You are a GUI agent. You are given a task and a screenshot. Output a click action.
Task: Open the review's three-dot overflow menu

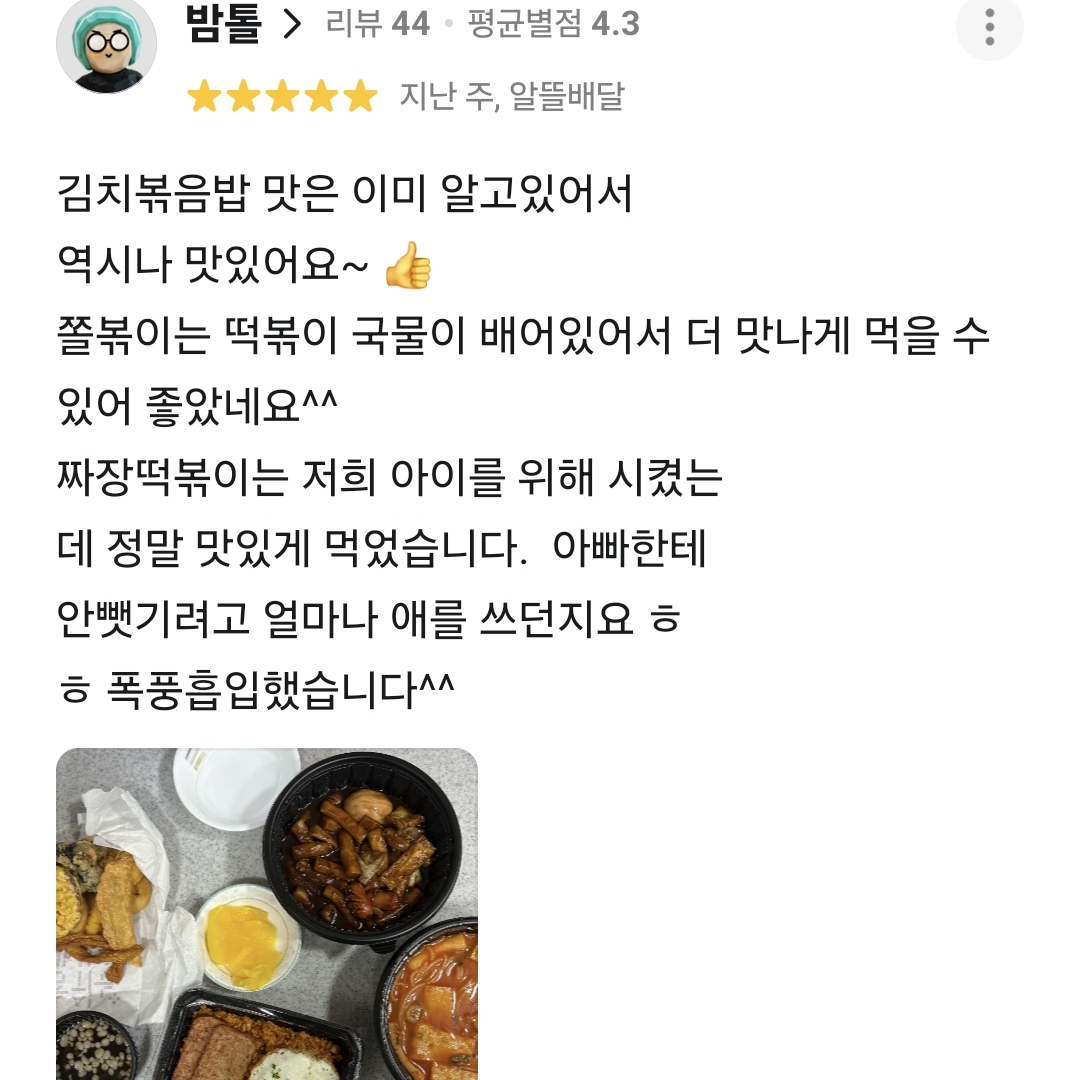click(x=989, y=27)
